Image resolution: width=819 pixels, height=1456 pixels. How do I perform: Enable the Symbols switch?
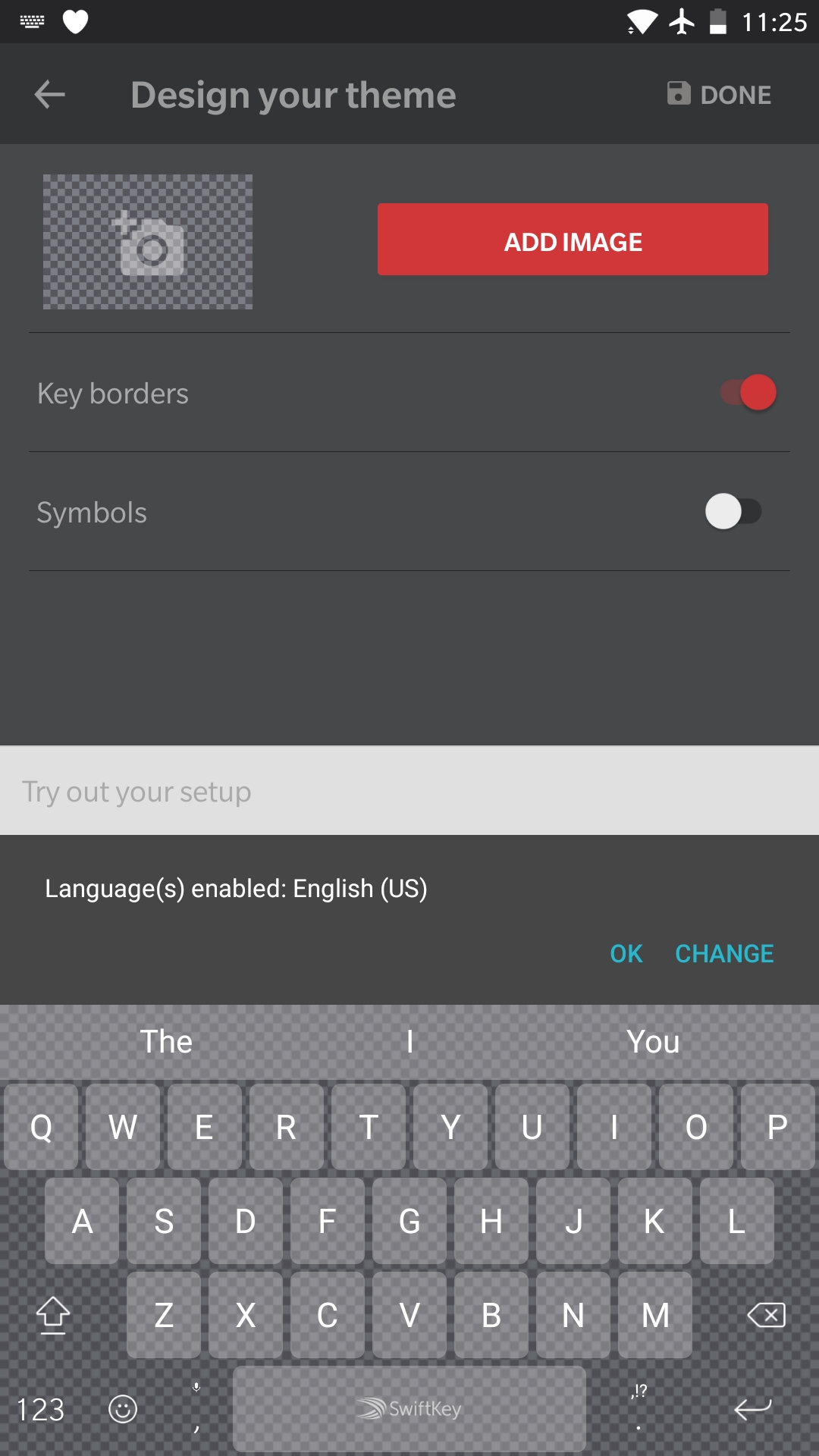[x=733, y=512]
